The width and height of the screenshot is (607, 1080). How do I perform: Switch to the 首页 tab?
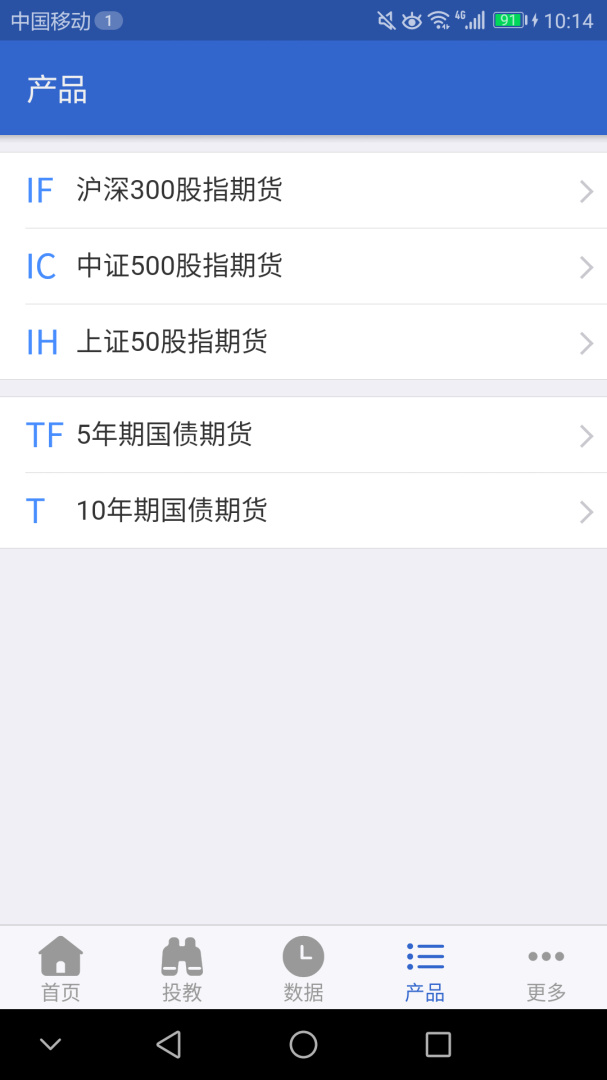point(60,968)
